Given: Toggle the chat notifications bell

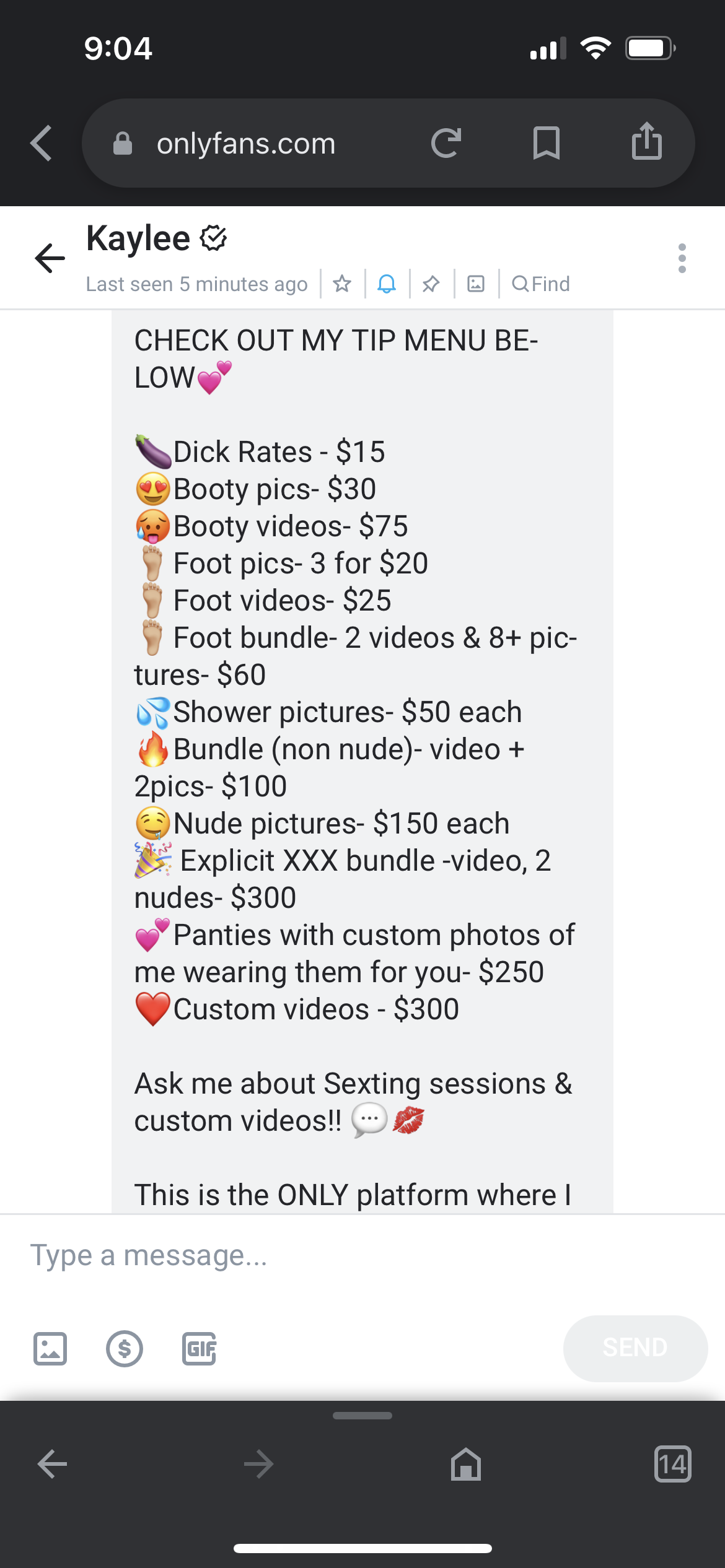Looking at the screenshot, I should [387, 284].
